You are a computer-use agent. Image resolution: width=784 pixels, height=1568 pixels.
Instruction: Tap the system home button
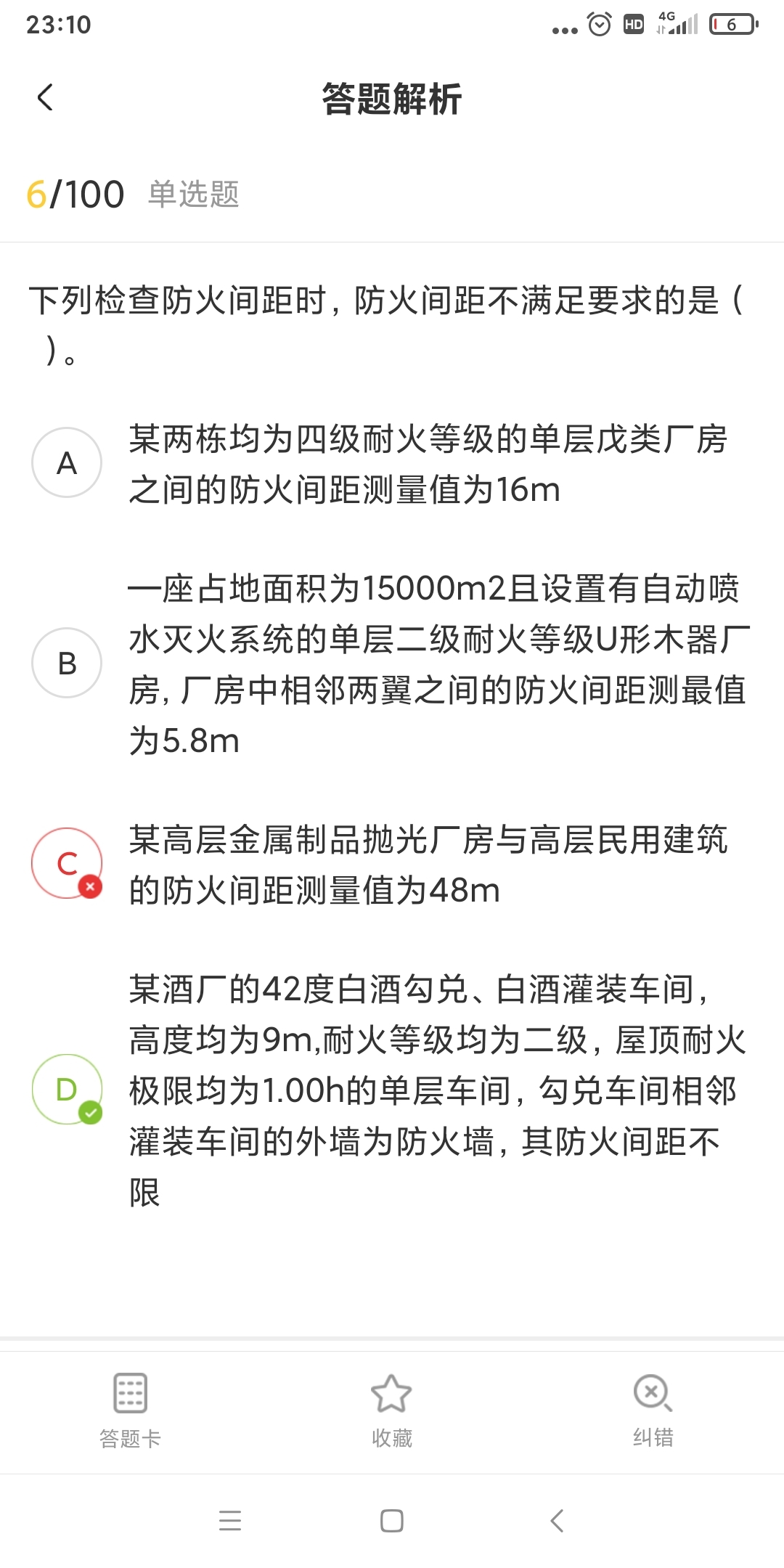click(x=392, y=1521)
